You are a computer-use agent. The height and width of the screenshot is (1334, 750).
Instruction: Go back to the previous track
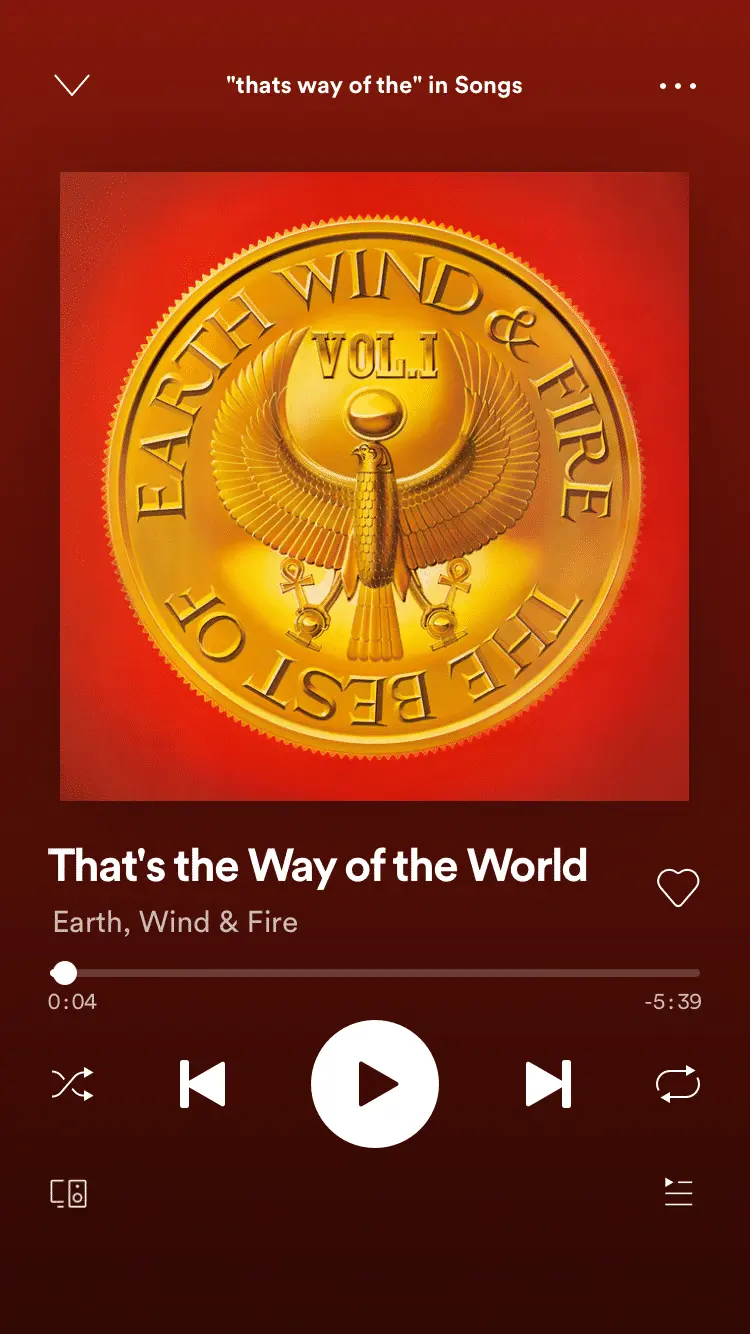202,1084
